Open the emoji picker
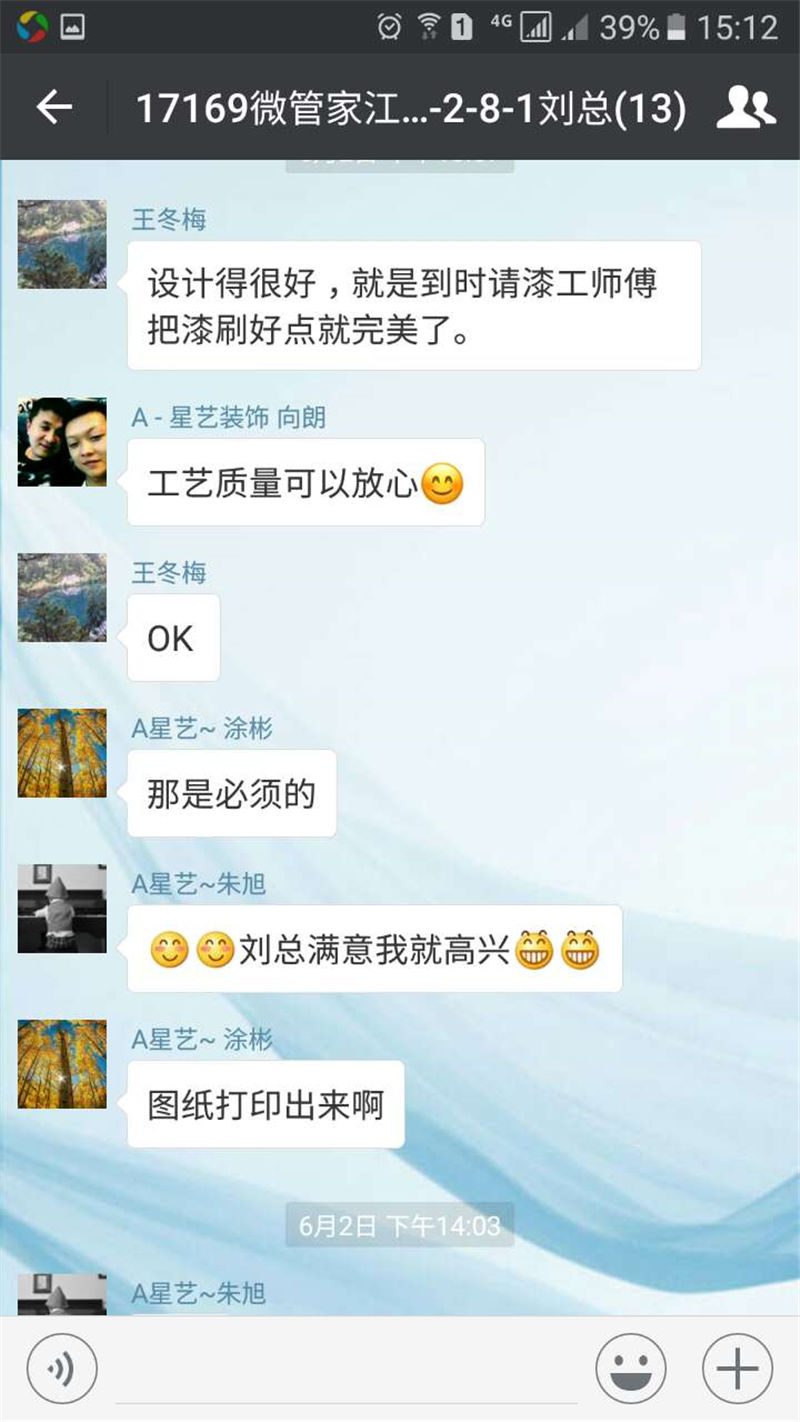 631,1369
